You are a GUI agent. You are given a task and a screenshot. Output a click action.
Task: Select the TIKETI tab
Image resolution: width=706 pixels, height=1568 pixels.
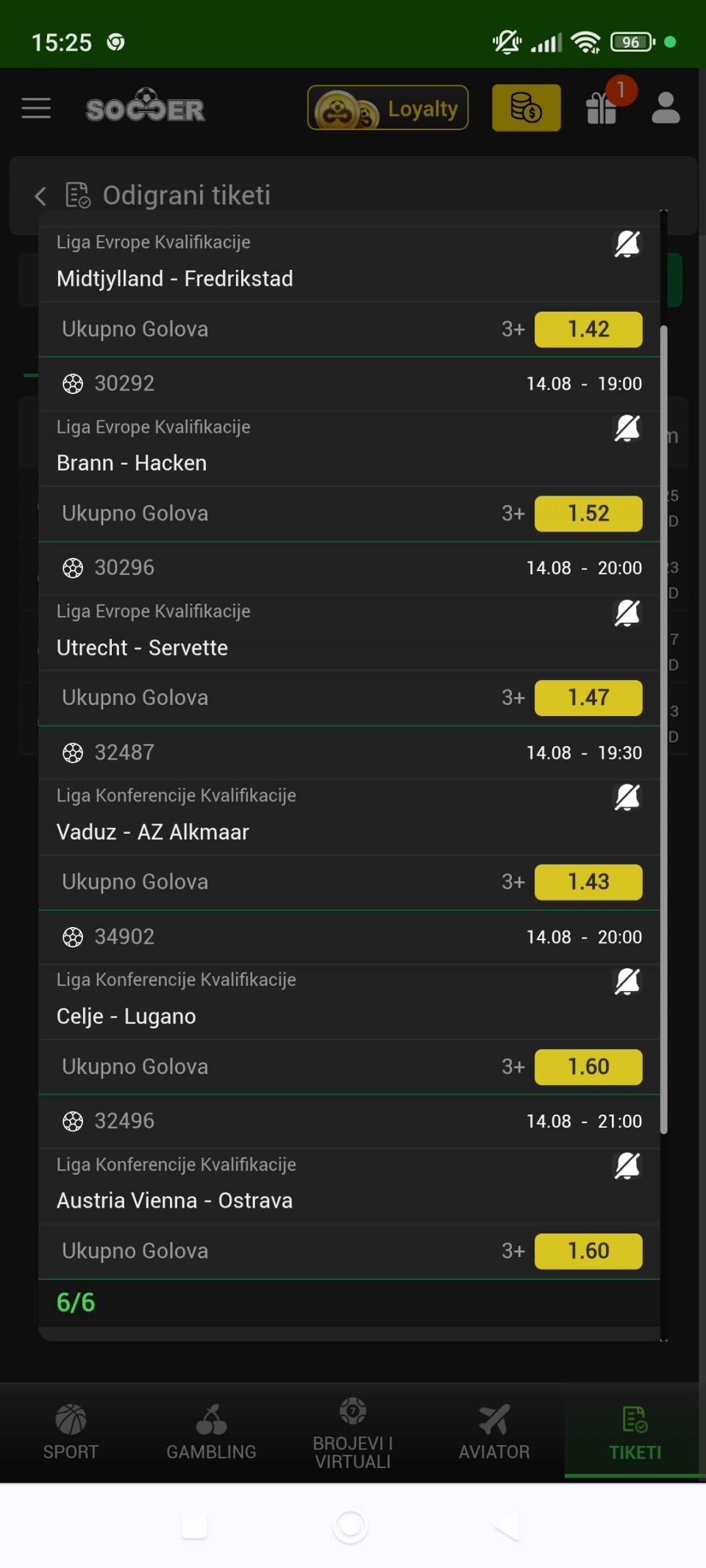(x=635, y=1431)
